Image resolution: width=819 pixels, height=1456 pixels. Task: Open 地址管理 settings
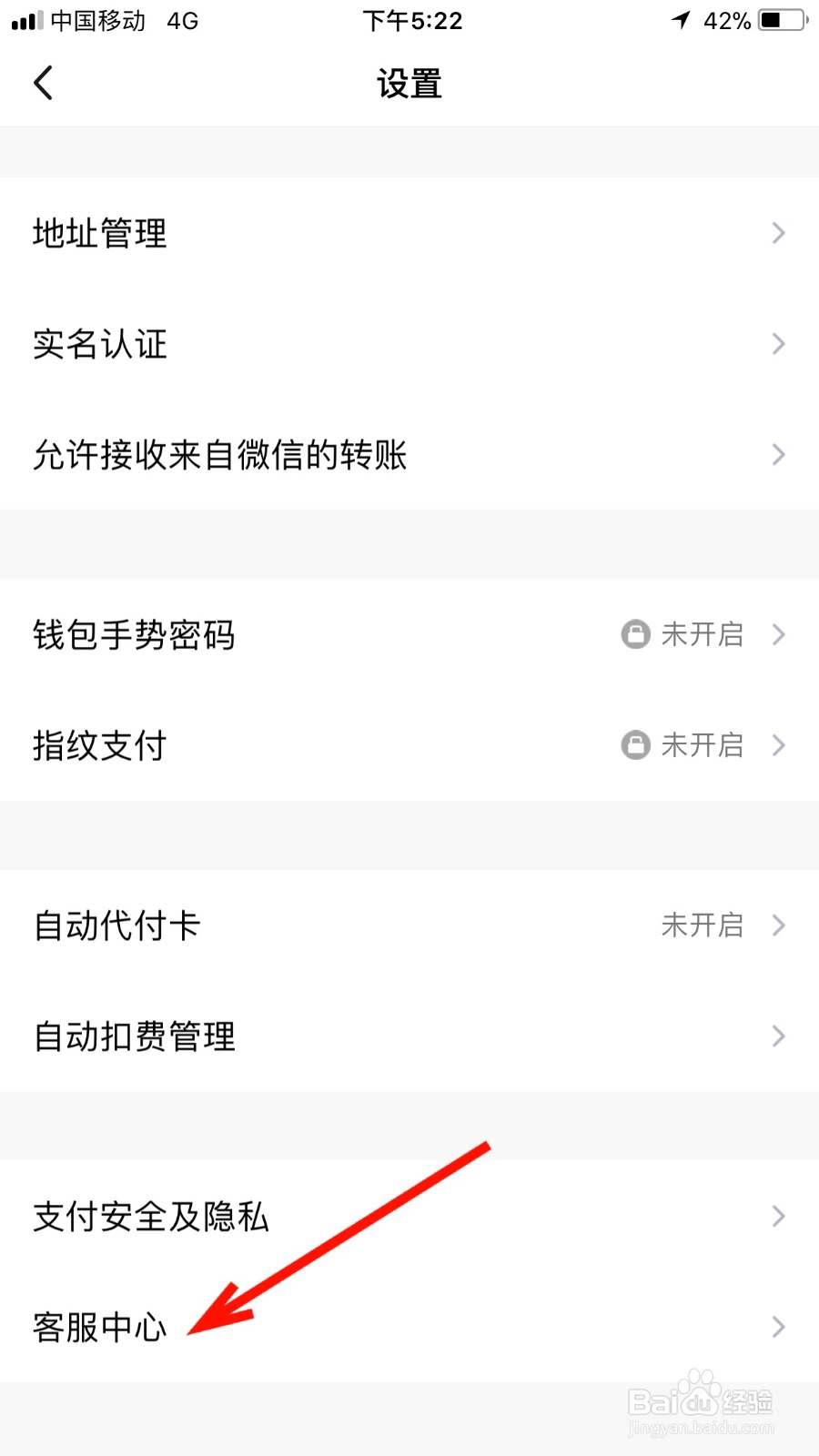pyautogui.click(x=409, y=233)
